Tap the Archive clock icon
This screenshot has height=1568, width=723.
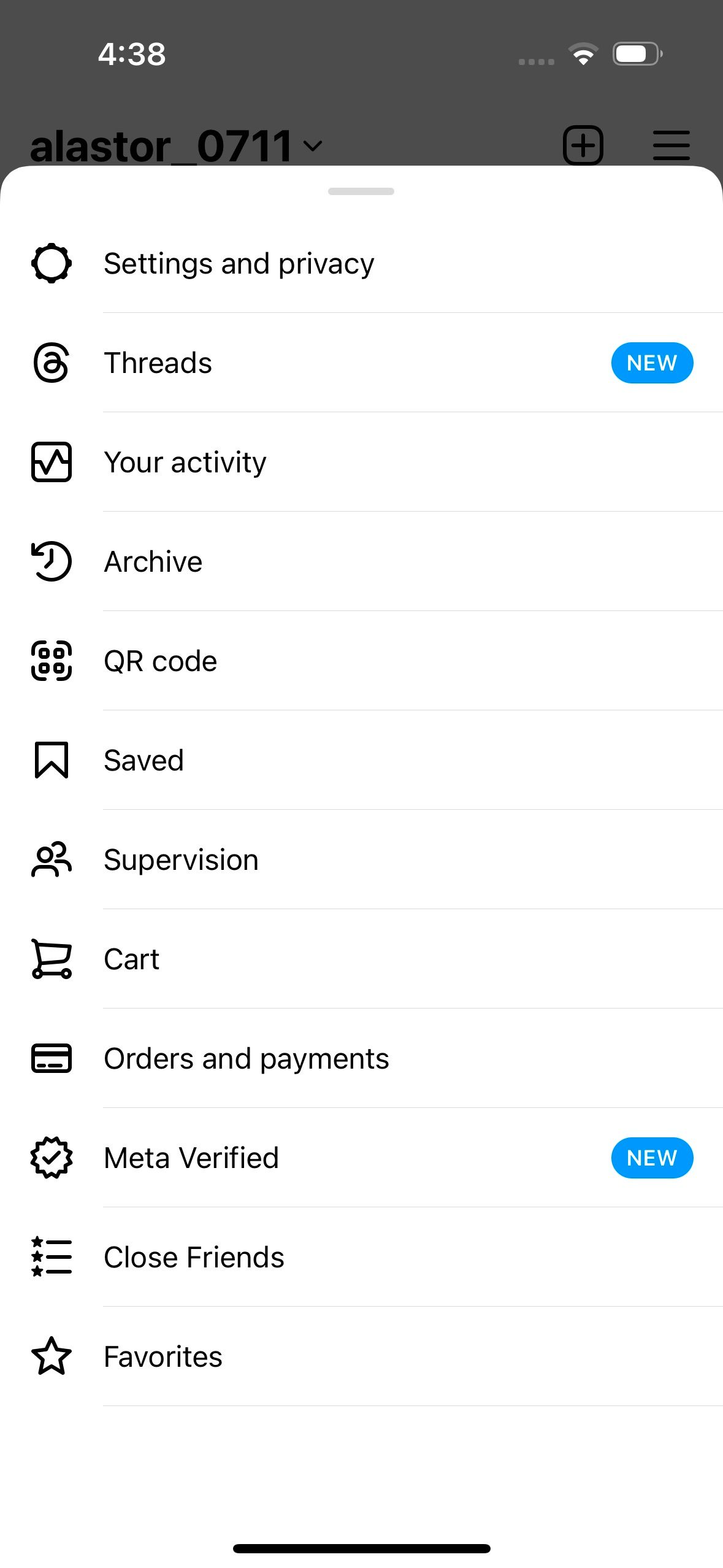52,561
